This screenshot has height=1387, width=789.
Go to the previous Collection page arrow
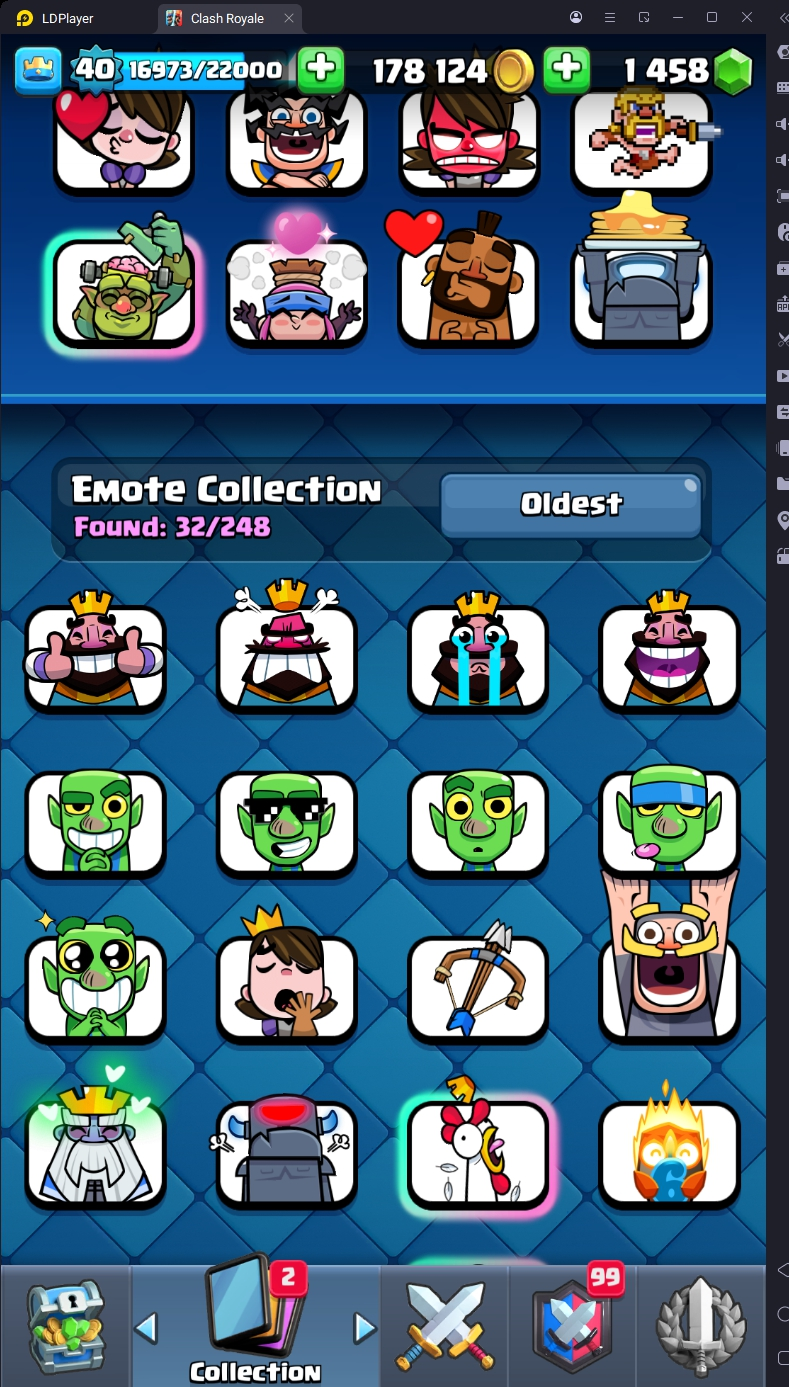146,1328
